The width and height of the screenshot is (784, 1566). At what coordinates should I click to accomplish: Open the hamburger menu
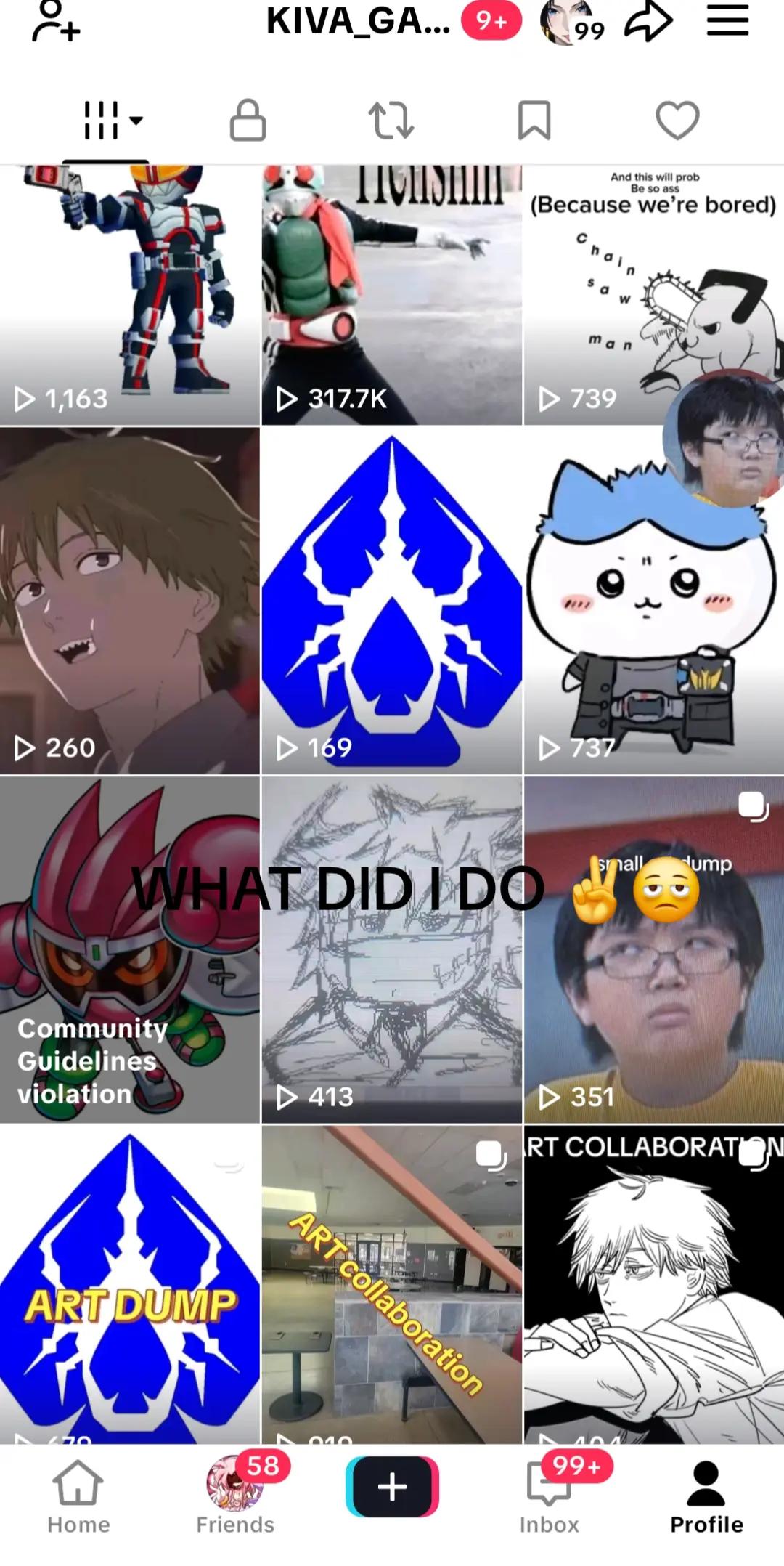(727, 20)
